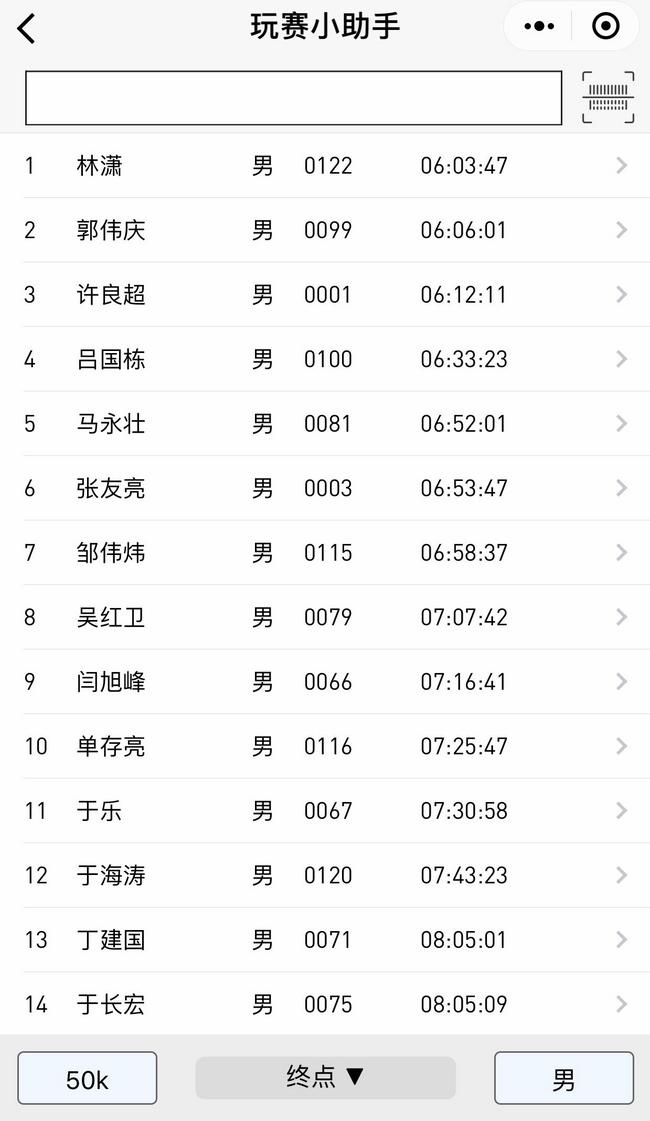This screenshot has width=650, height=1121.
Task: Open 马永壮's finishing details
Action: [325, 423]
